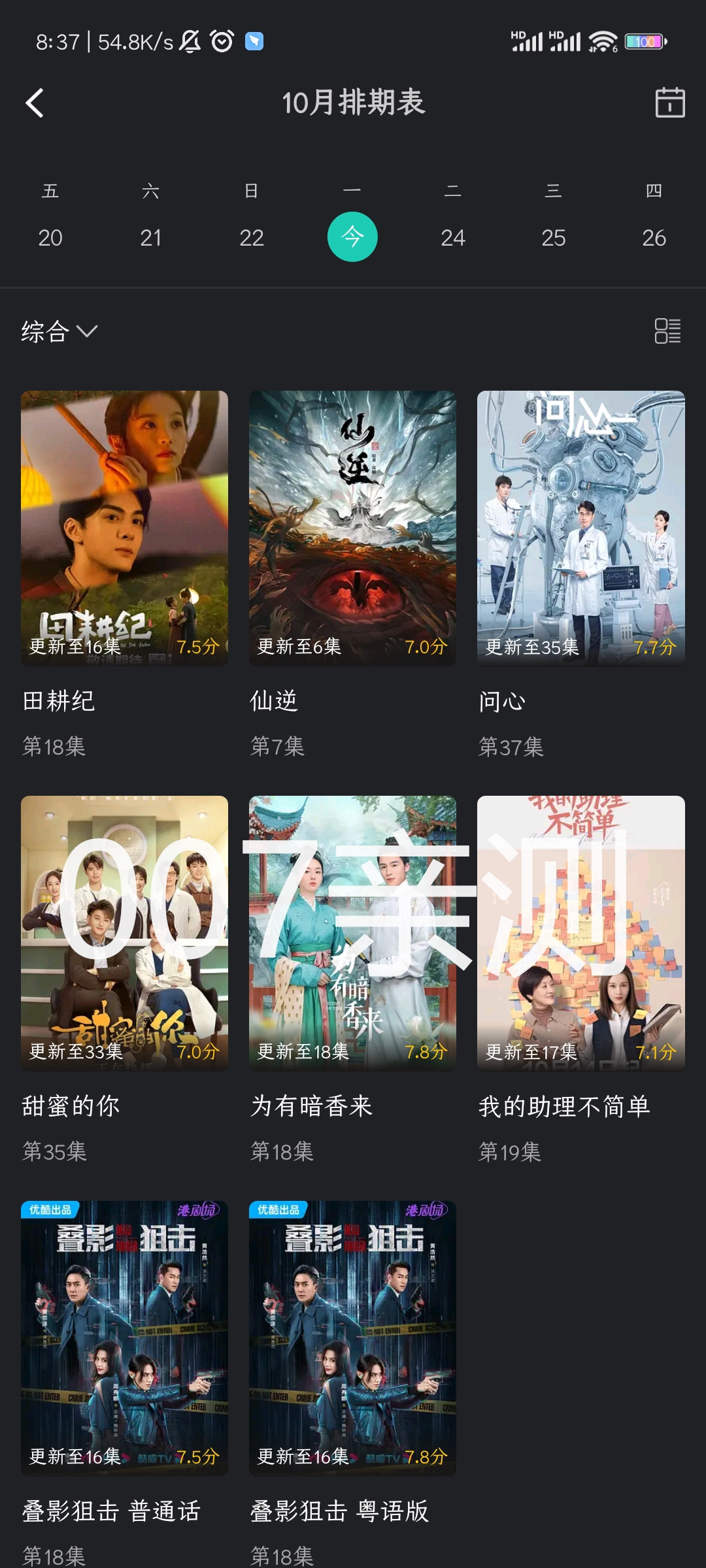Viewport: 706px width, 1568px height.
Task: Tap the battery indicator showing 100
Action: 643,41
